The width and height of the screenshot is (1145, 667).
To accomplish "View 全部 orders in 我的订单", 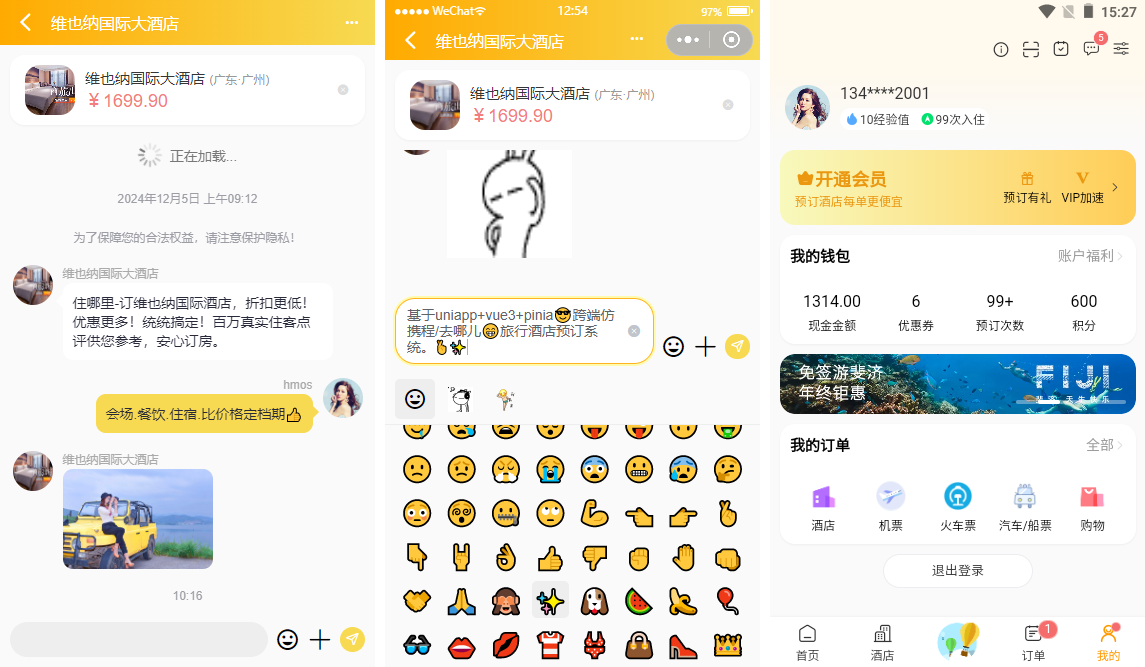I will tap(1104, 445).
